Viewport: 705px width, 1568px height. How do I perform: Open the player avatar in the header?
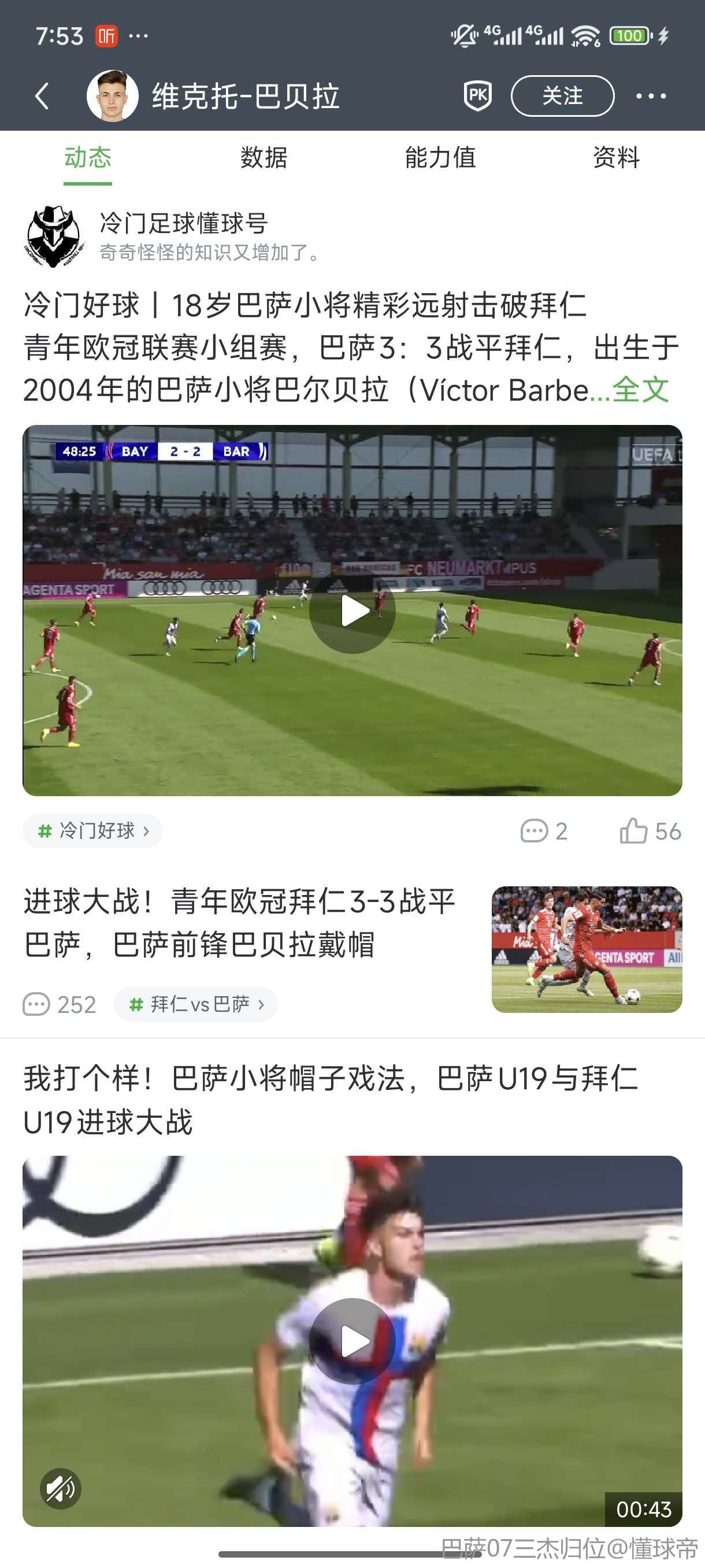(x=113, y=96)
